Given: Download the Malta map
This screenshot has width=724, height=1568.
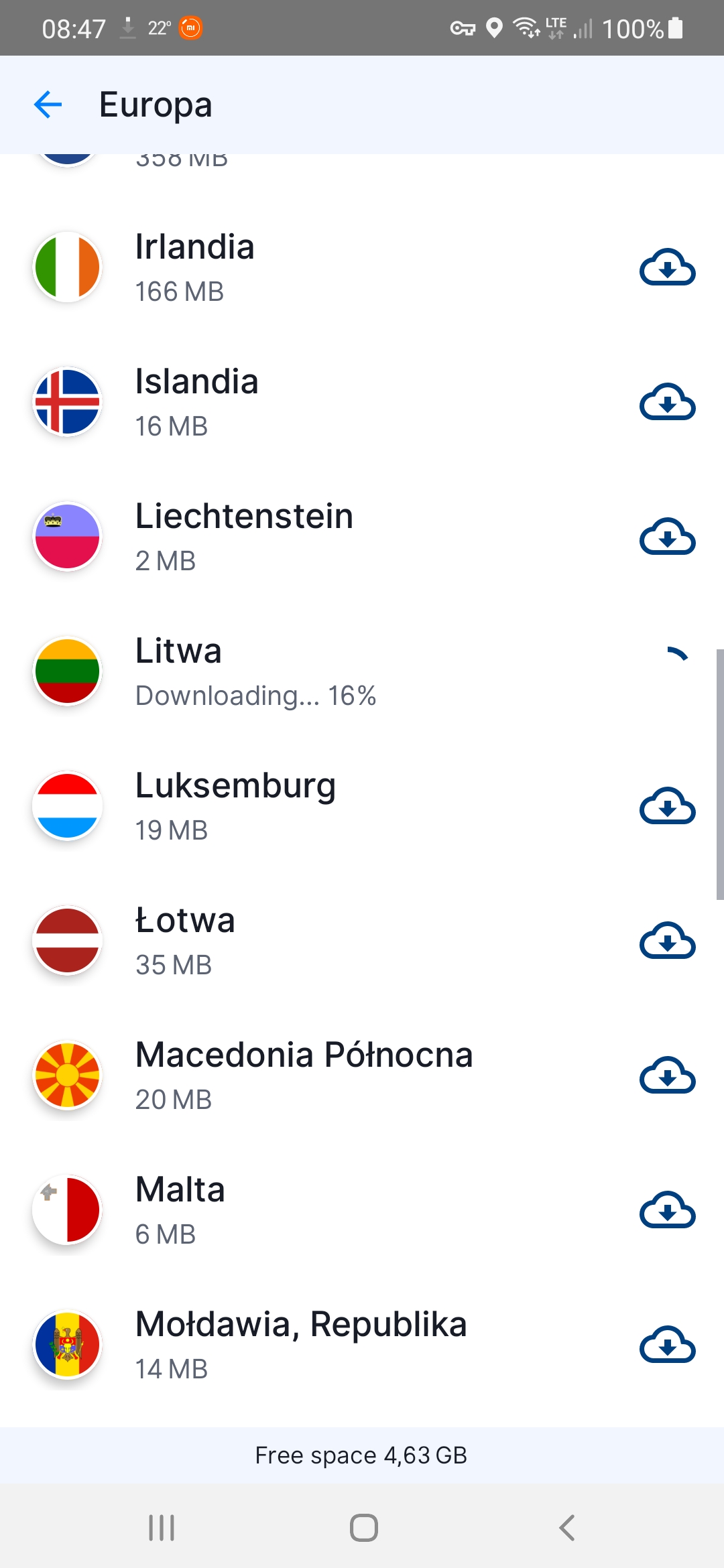Looking at the screenshot, I should click(667, 1211).
